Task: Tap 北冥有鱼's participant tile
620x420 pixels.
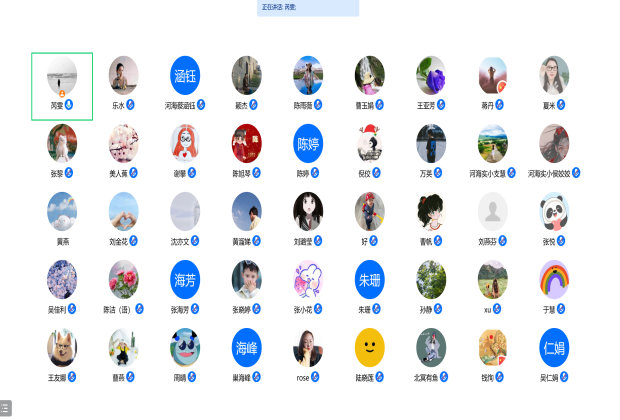Action: pyautogui.click(x=431, y=348)
